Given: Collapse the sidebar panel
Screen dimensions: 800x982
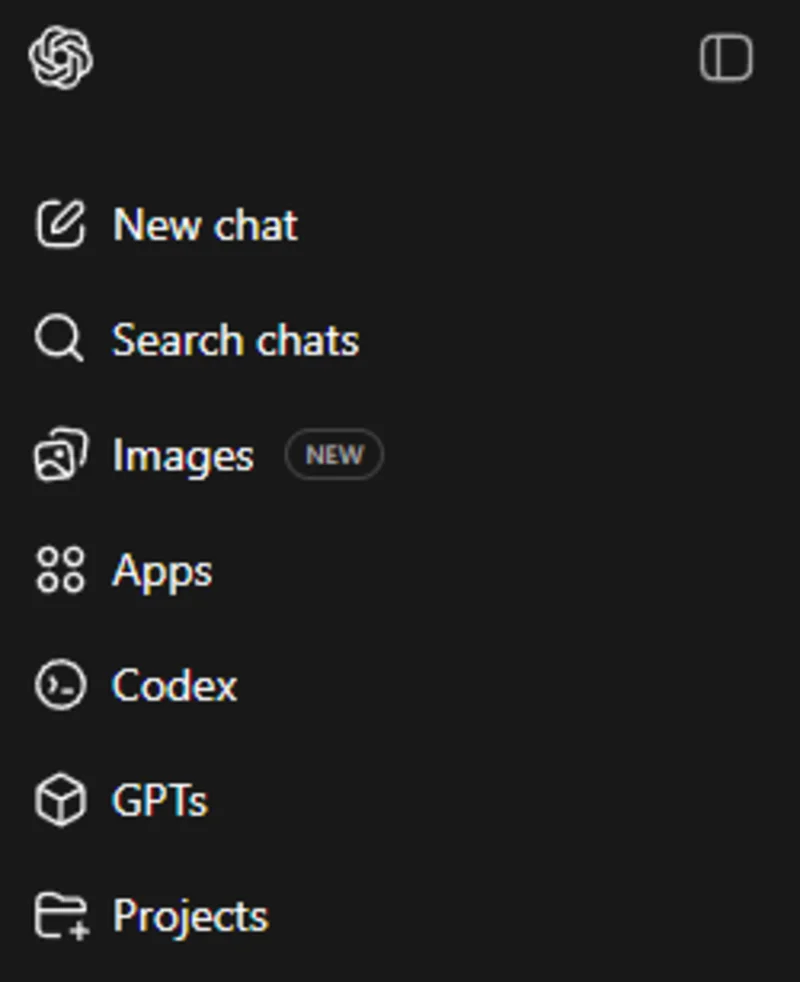Looking at the screenshot, I should point(726,58).
